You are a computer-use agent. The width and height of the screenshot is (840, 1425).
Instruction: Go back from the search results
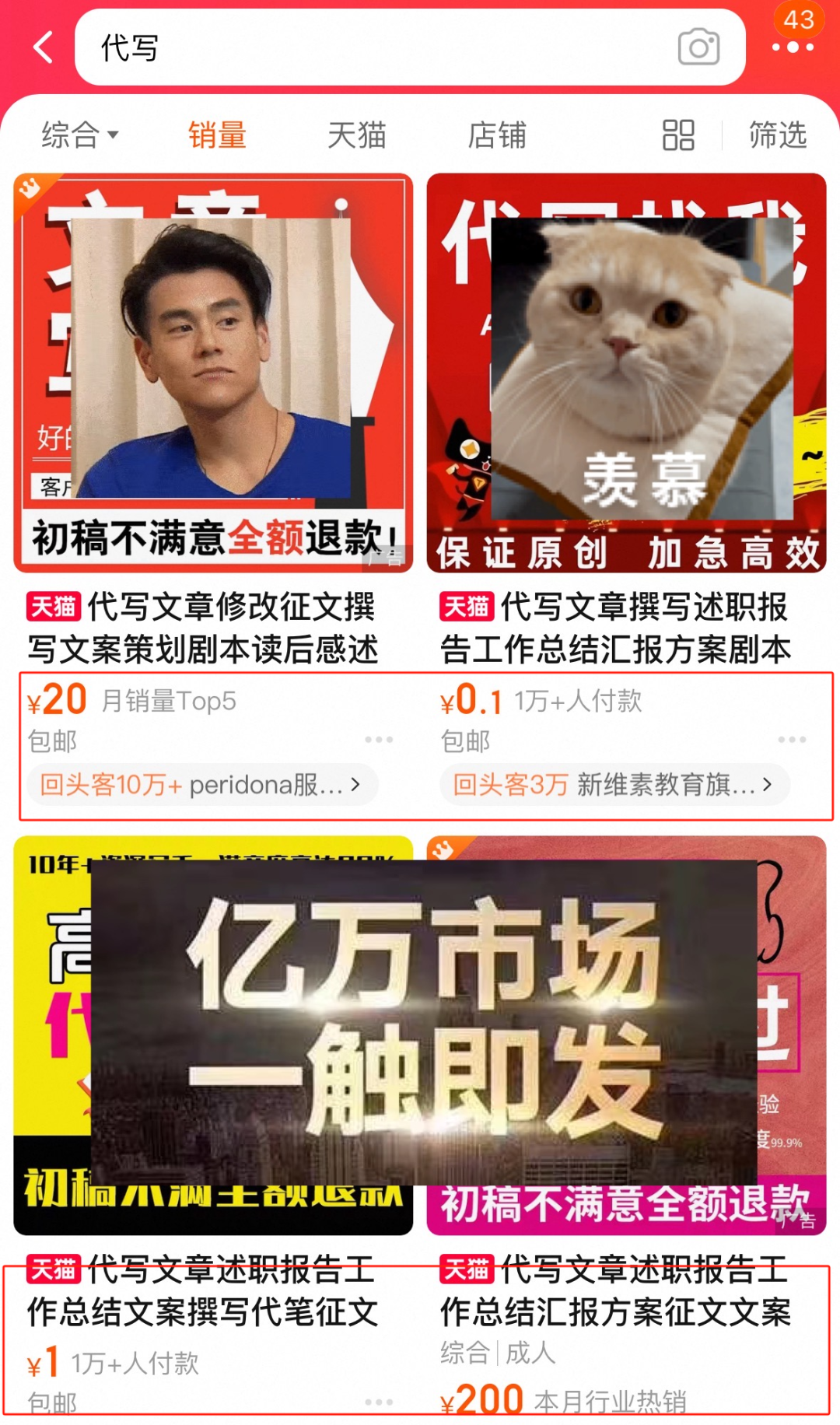(x=44, y=47)
